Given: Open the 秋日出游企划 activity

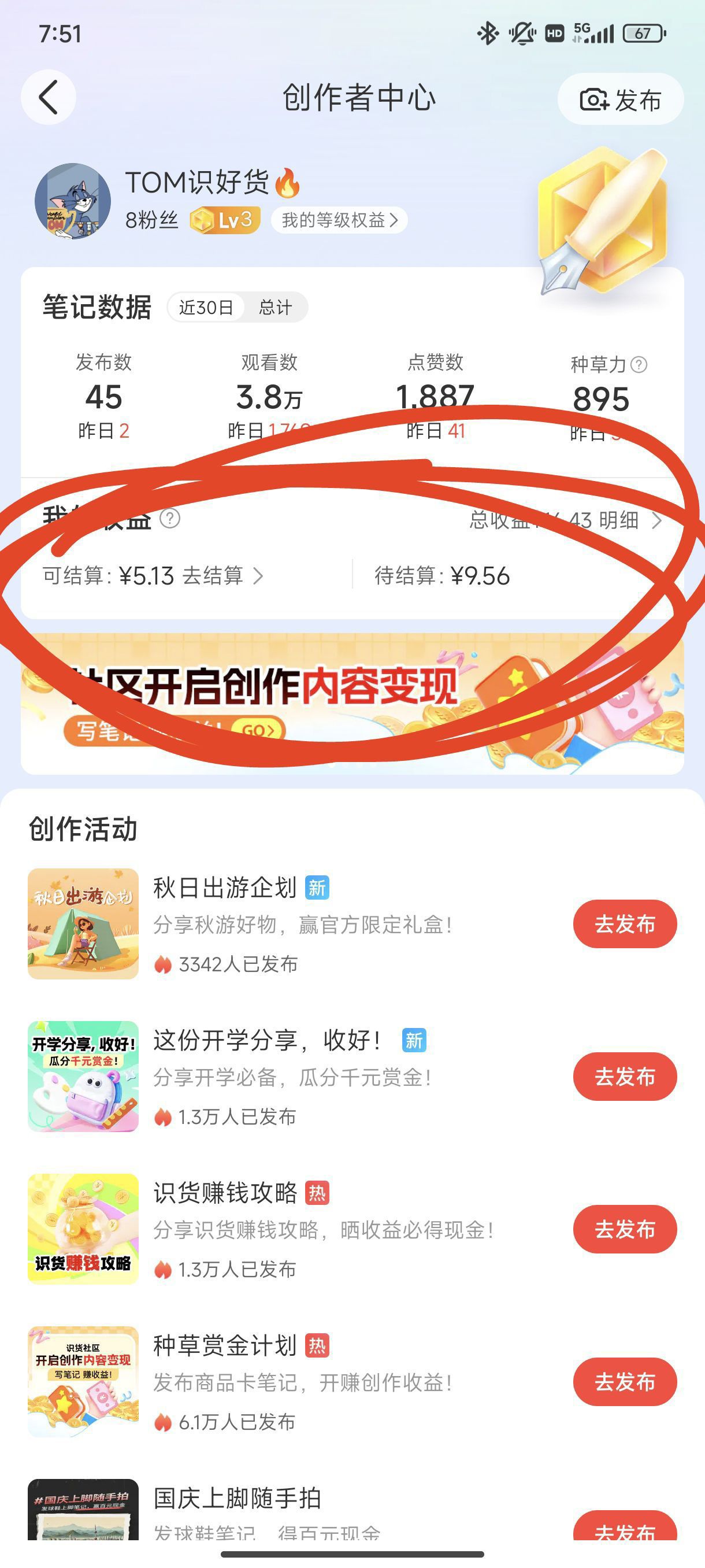Looking at the screenshot, I should [224, 888].
